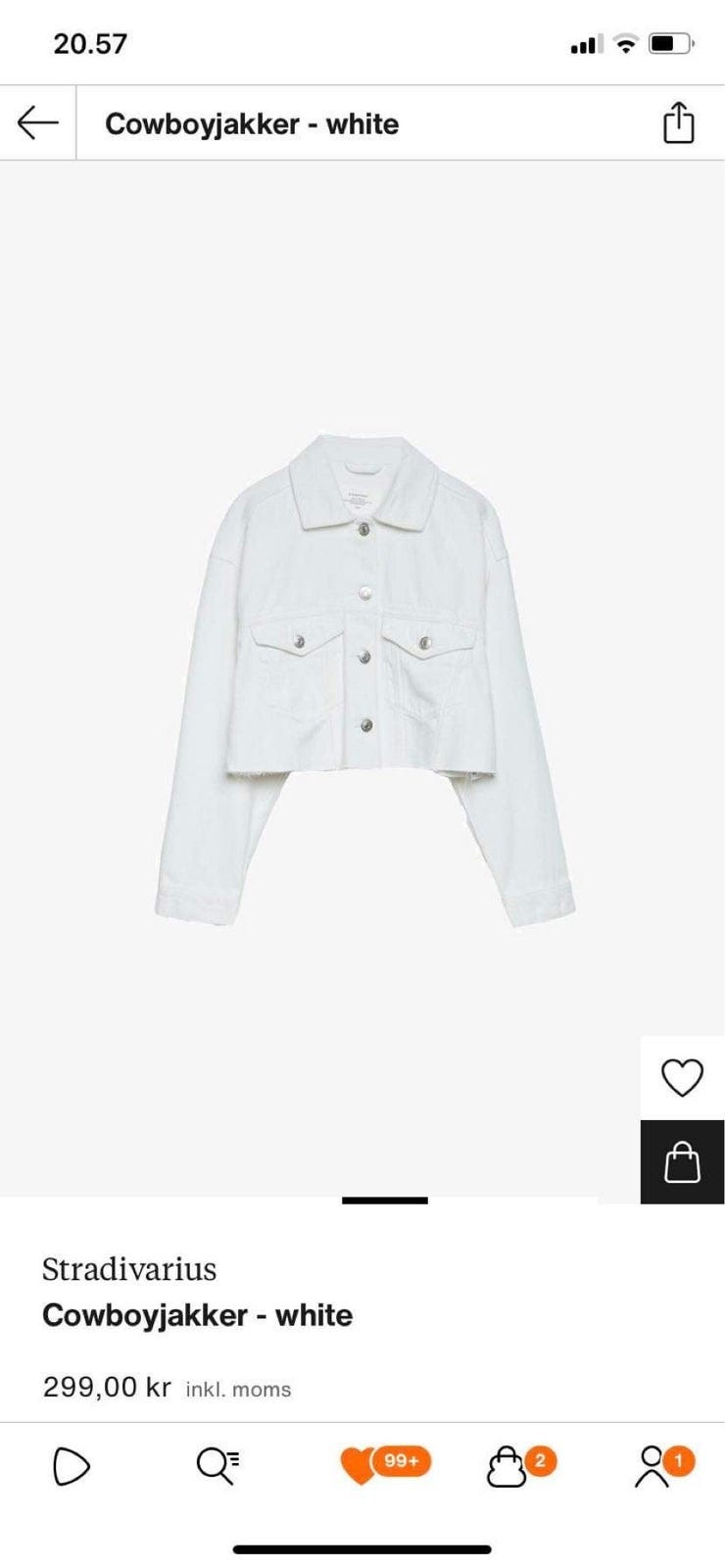725x1568 pixels.
Task: View the white jacket product image
Action: point(364,678)
